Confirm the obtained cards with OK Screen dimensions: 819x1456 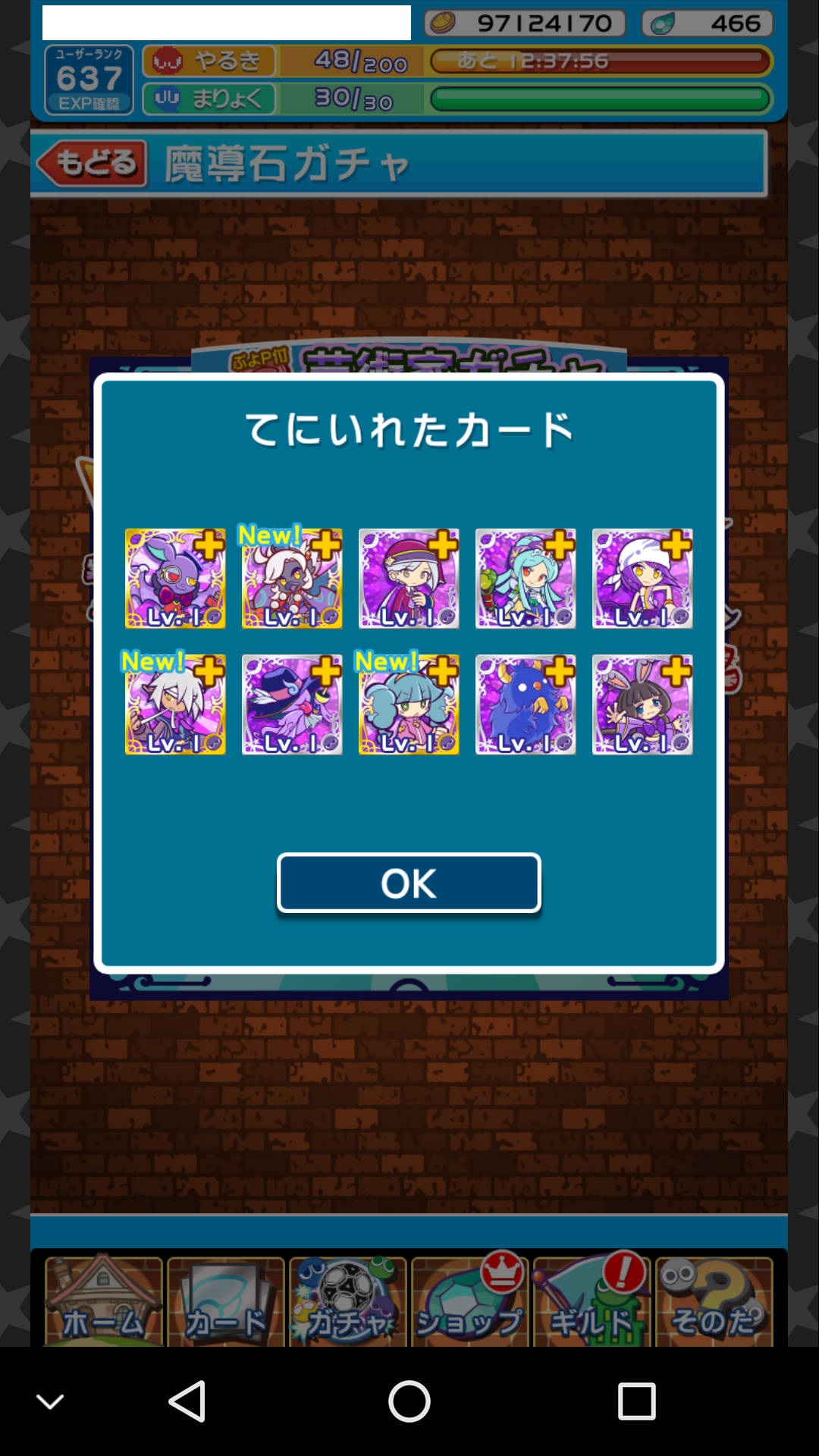coord(409,883)
